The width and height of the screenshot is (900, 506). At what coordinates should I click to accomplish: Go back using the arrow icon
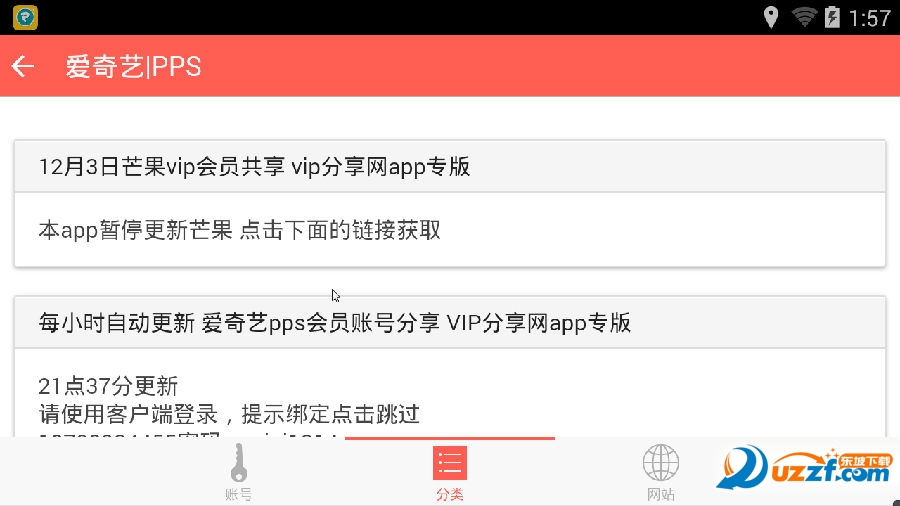pos(23,67)
